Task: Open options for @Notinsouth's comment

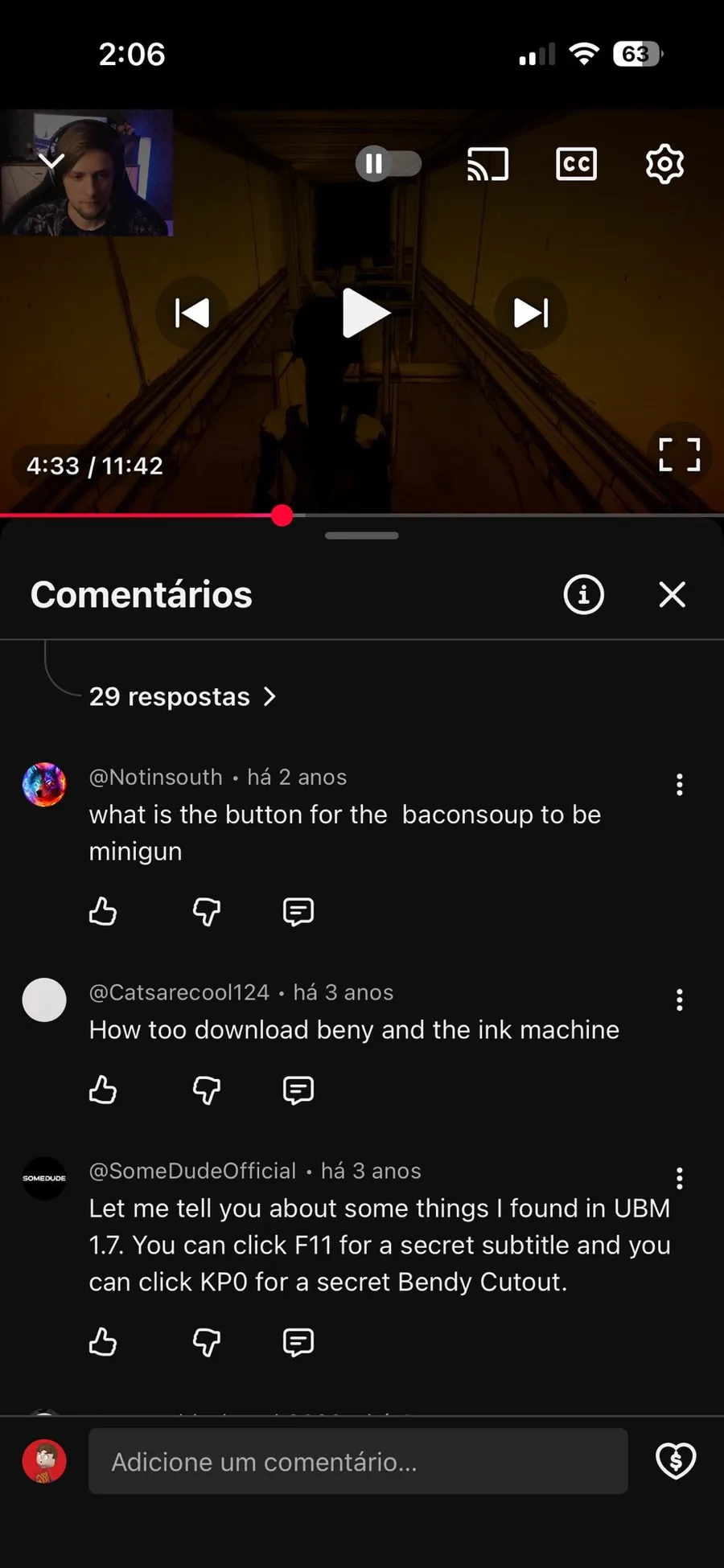Action: point(680,785)
